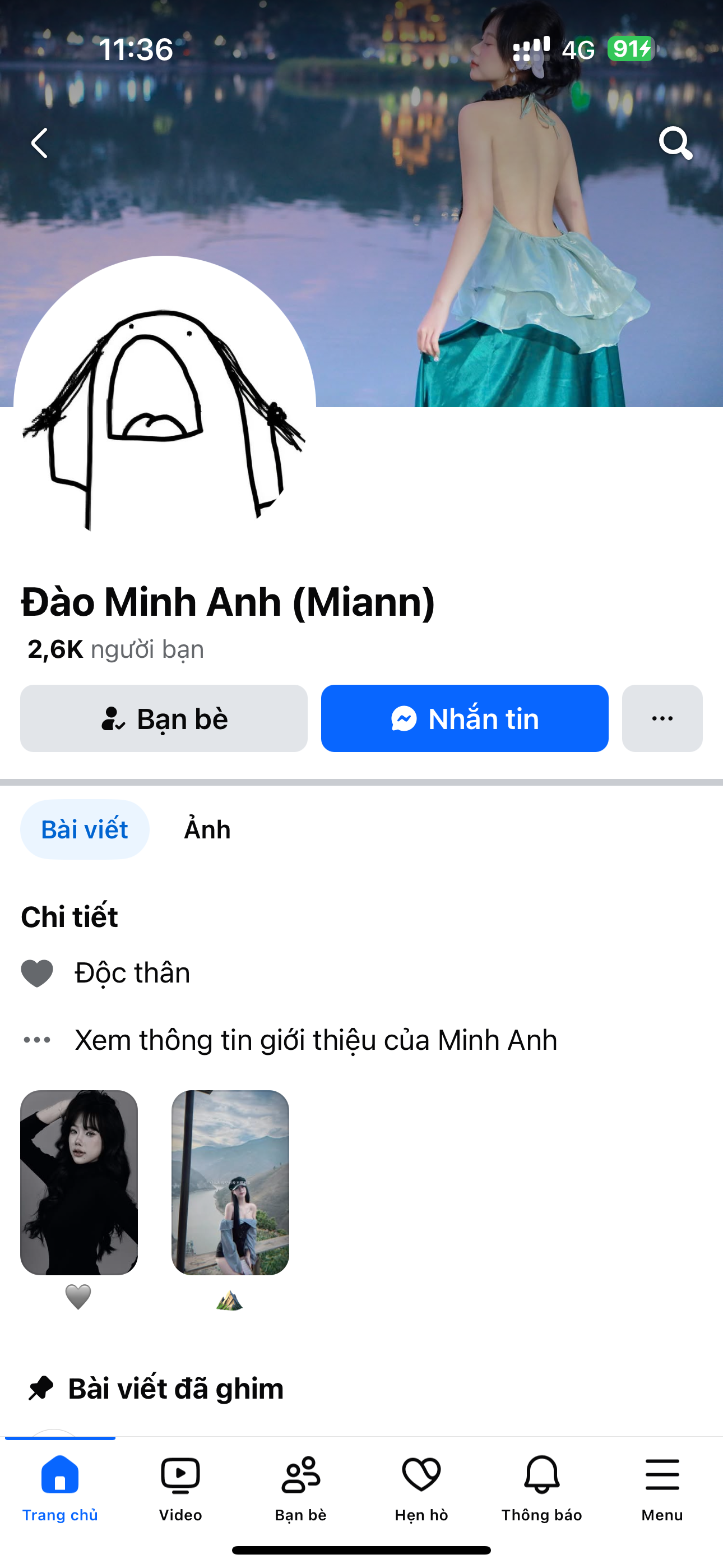Switch to the Ảnh tab
The image size is (723, 1568).
tap(207, 829)
